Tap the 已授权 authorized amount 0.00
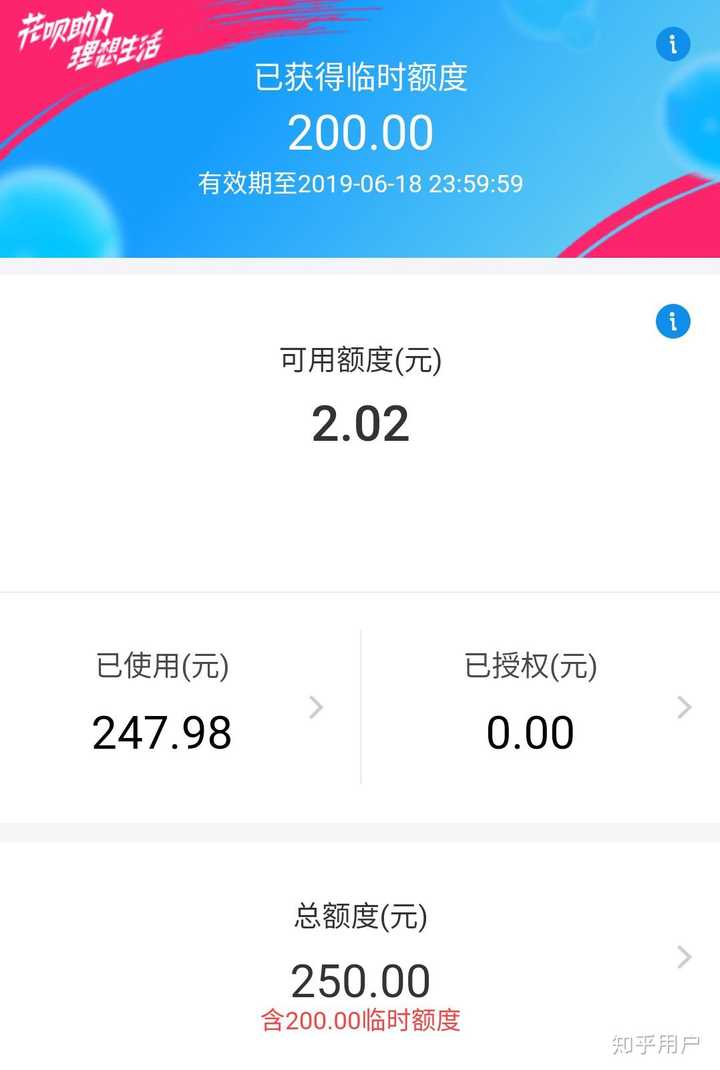The height and width of the screenshot is (1070, 720). (532, 733)
